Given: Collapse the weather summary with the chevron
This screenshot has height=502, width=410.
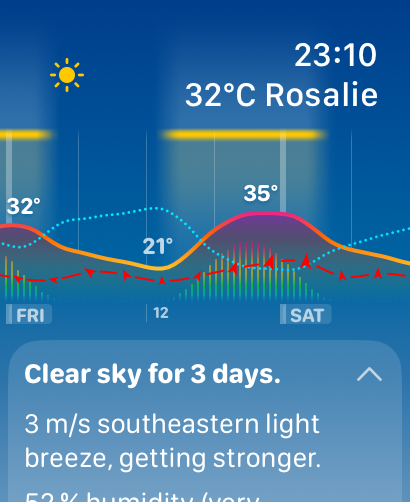Looking at the screenshot, I should click(369, 374).
